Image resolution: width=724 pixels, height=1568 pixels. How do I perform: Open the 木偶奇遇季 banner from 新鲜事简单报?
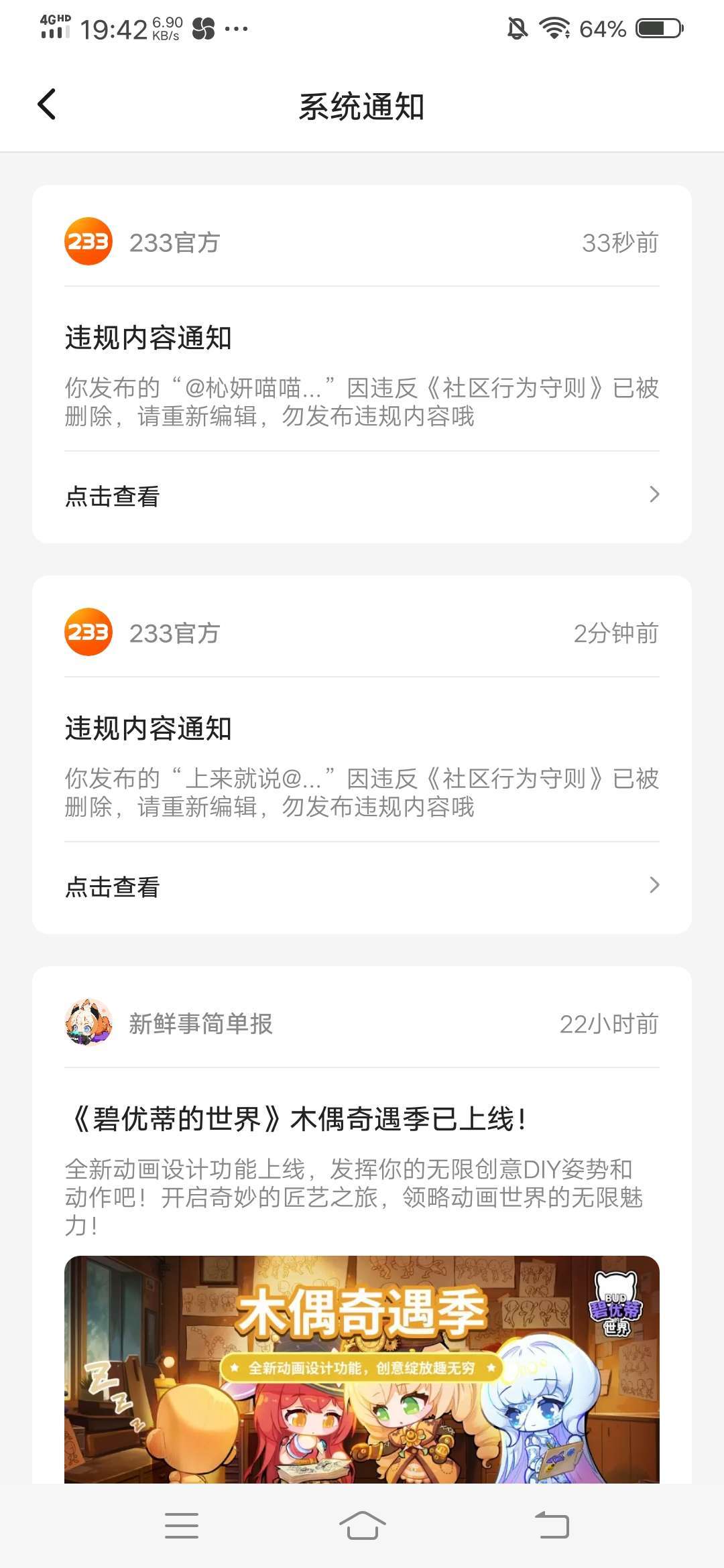(x=362, y=1367)
